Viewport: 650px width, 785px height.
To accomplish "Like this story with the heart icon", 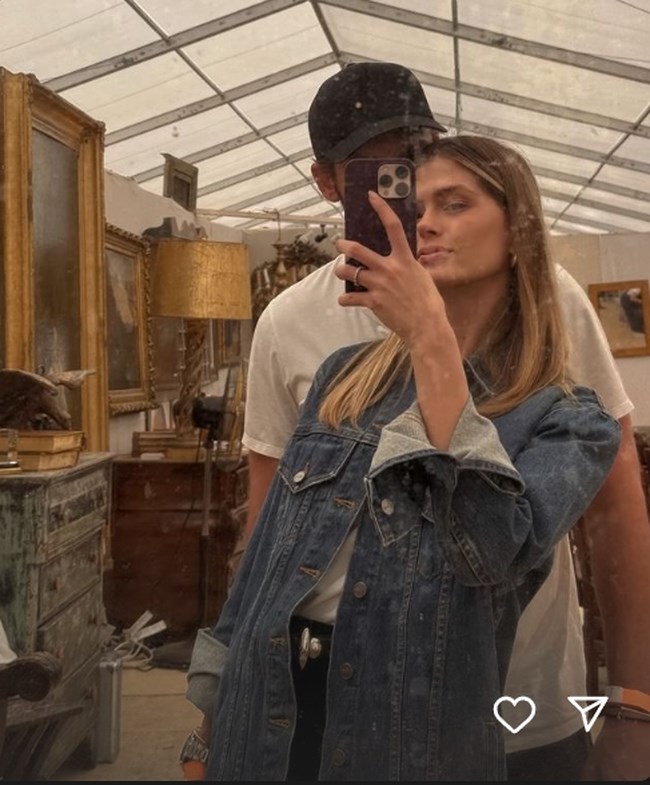I will pyautogui.click(x=514, y=714).
